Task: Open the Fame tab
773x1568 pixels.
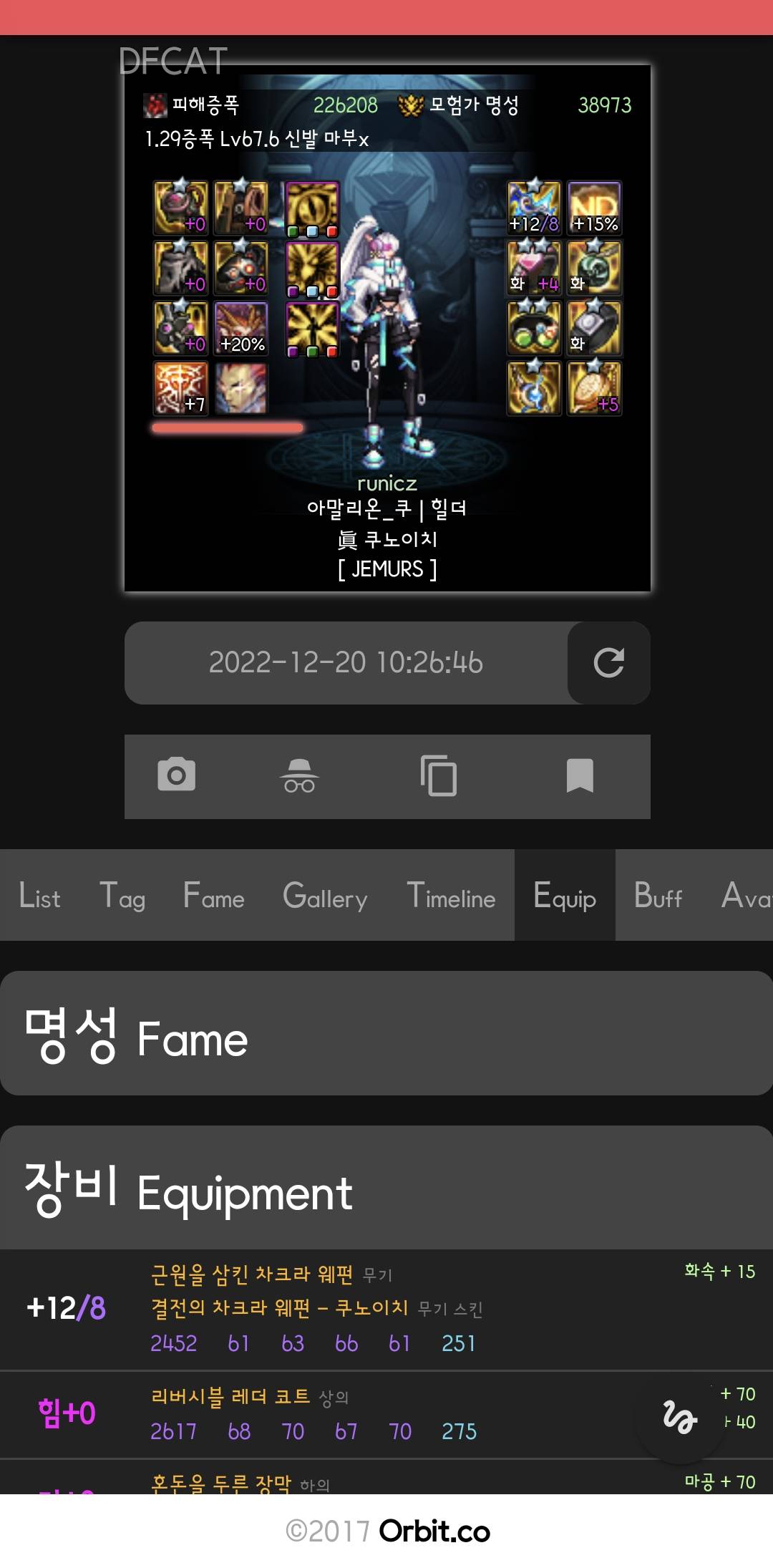Action: tap(213, 896)
